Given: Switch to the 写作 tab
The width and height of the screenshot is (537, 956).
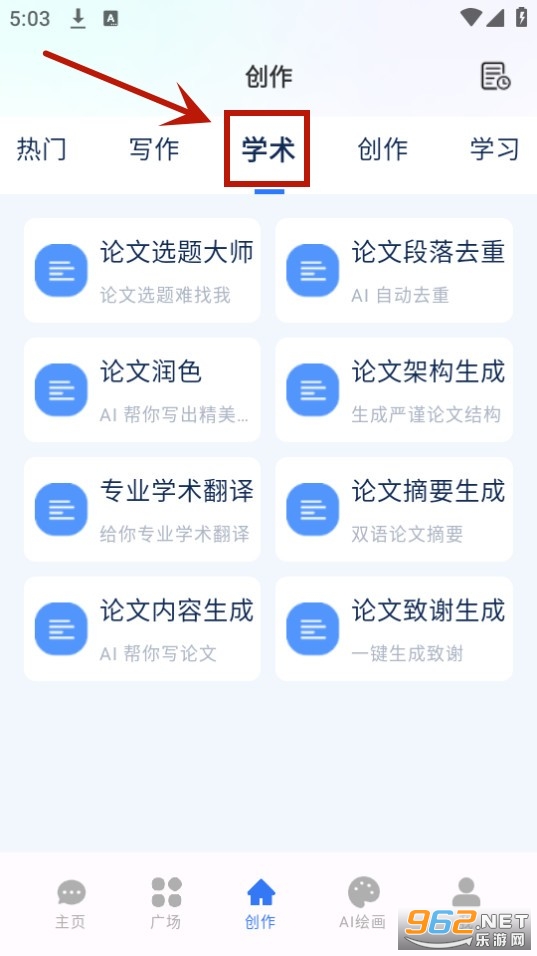Looking at the screenshot, I should pyautogui.click(x=154, y=149).
